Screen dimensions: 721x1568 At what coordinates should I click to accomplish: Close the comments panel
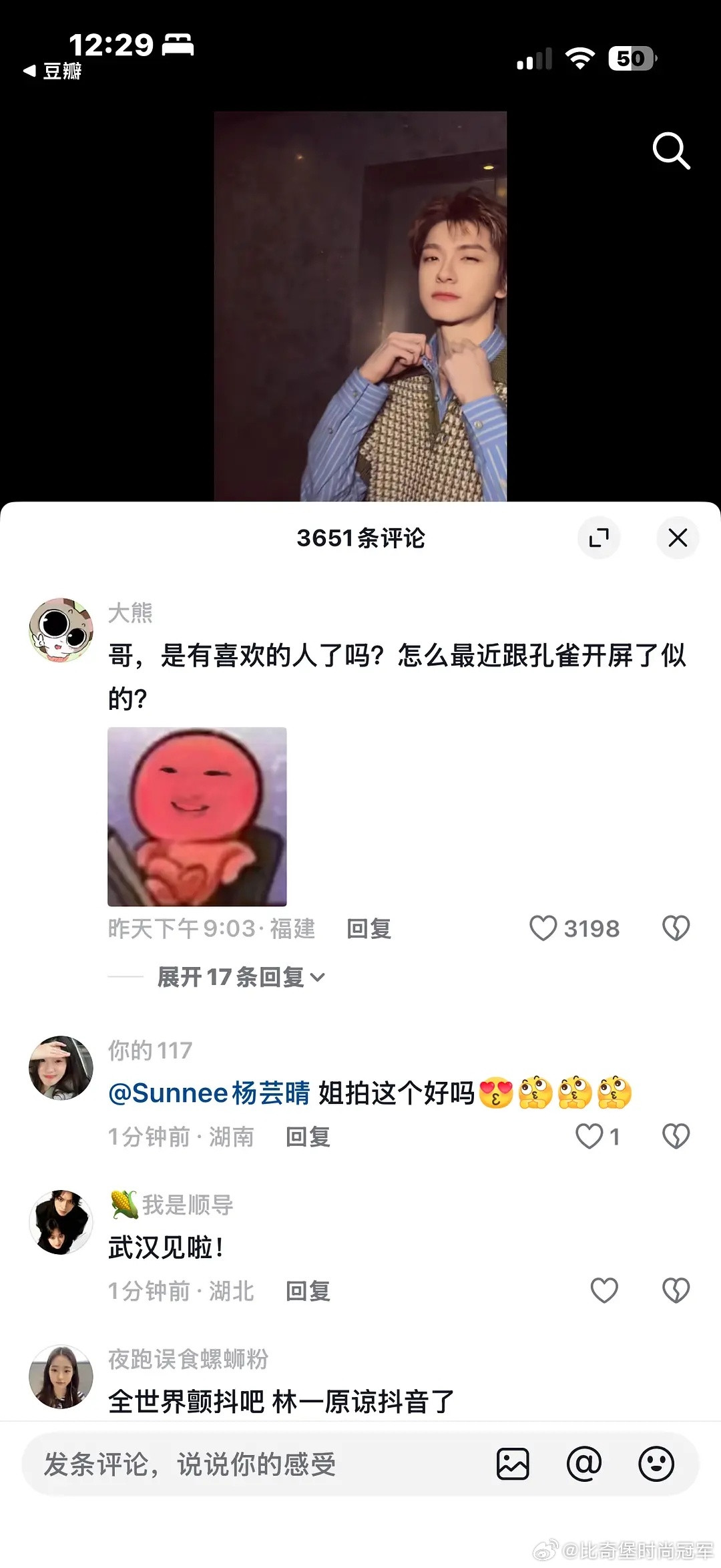678,538
